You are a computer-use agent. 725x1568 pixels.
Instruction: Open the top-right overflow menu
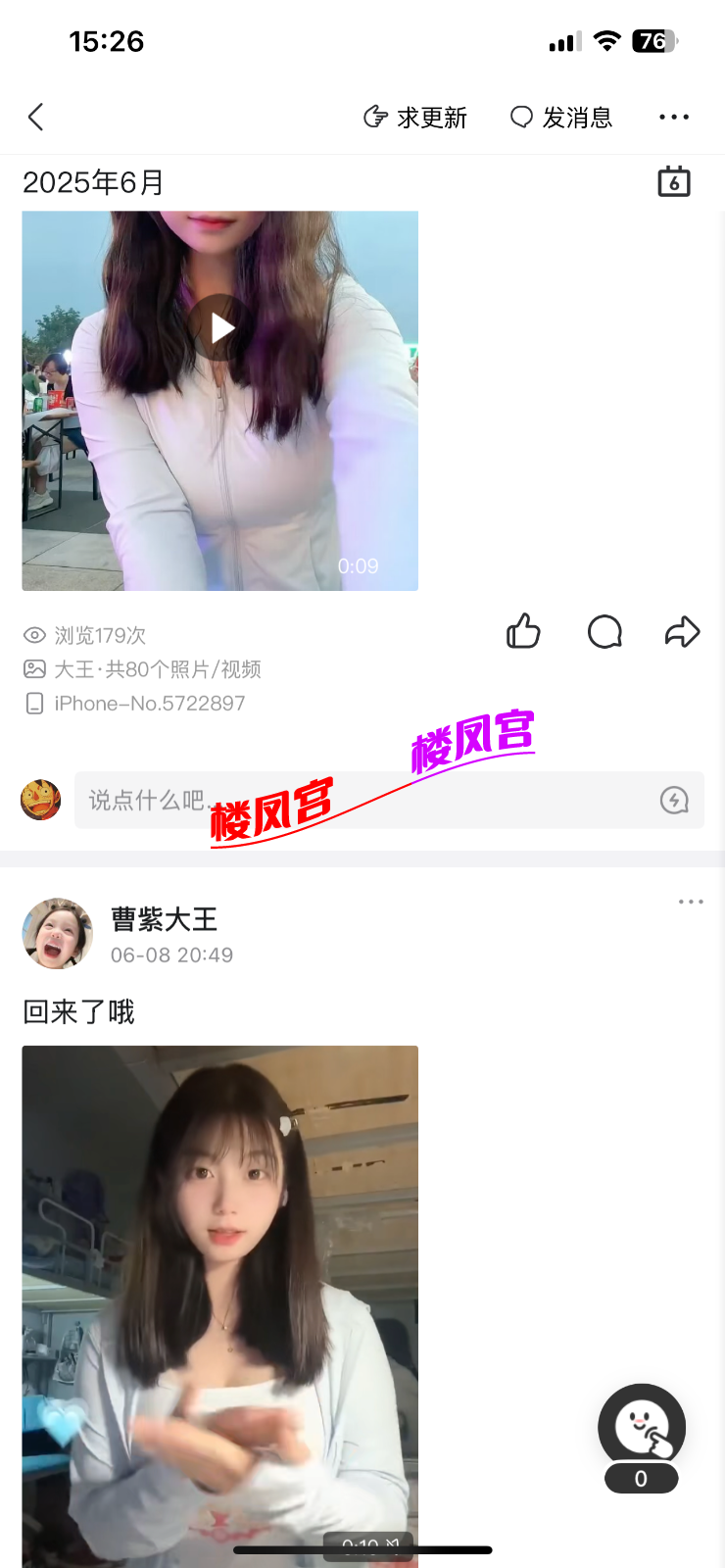point(674,118)
